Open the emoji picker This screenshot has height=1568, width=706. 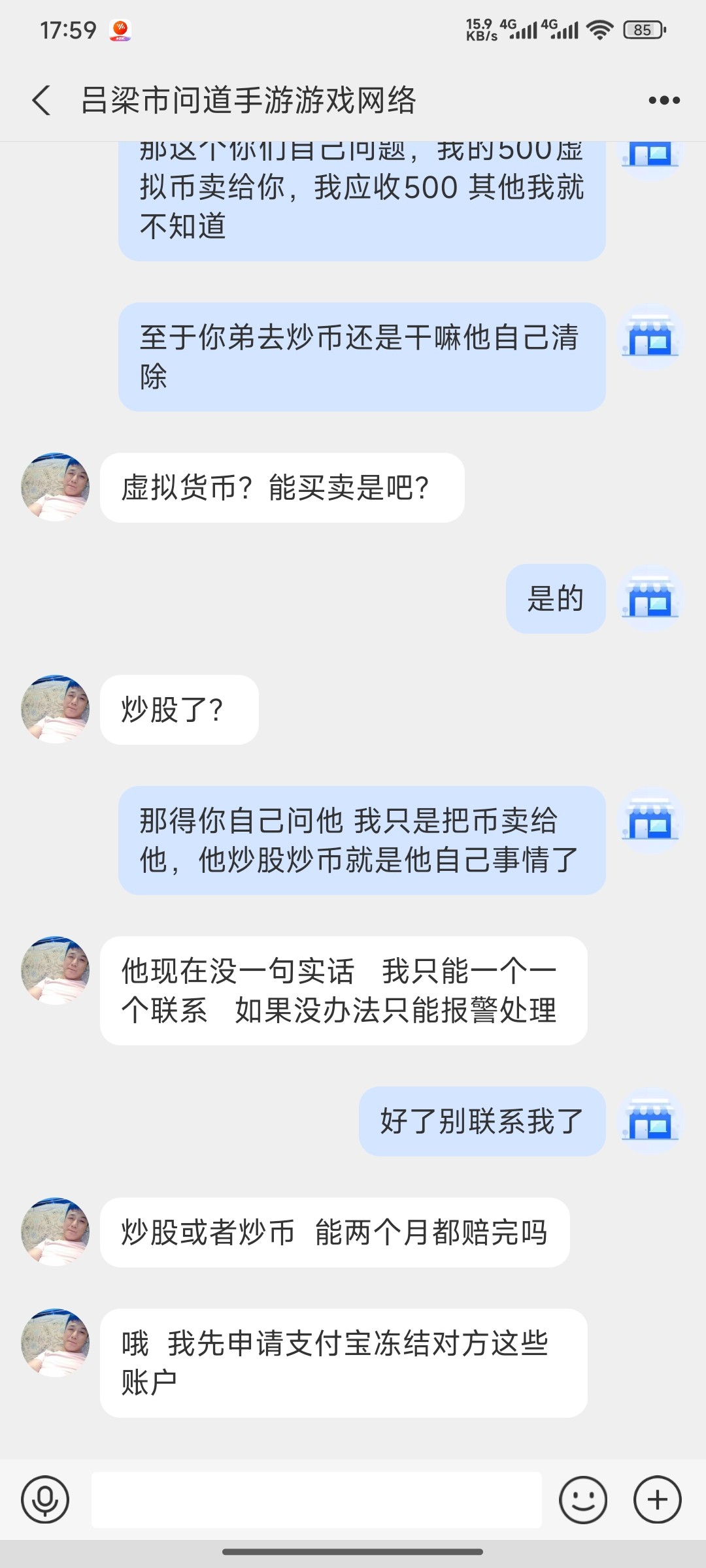point(583,1499)
